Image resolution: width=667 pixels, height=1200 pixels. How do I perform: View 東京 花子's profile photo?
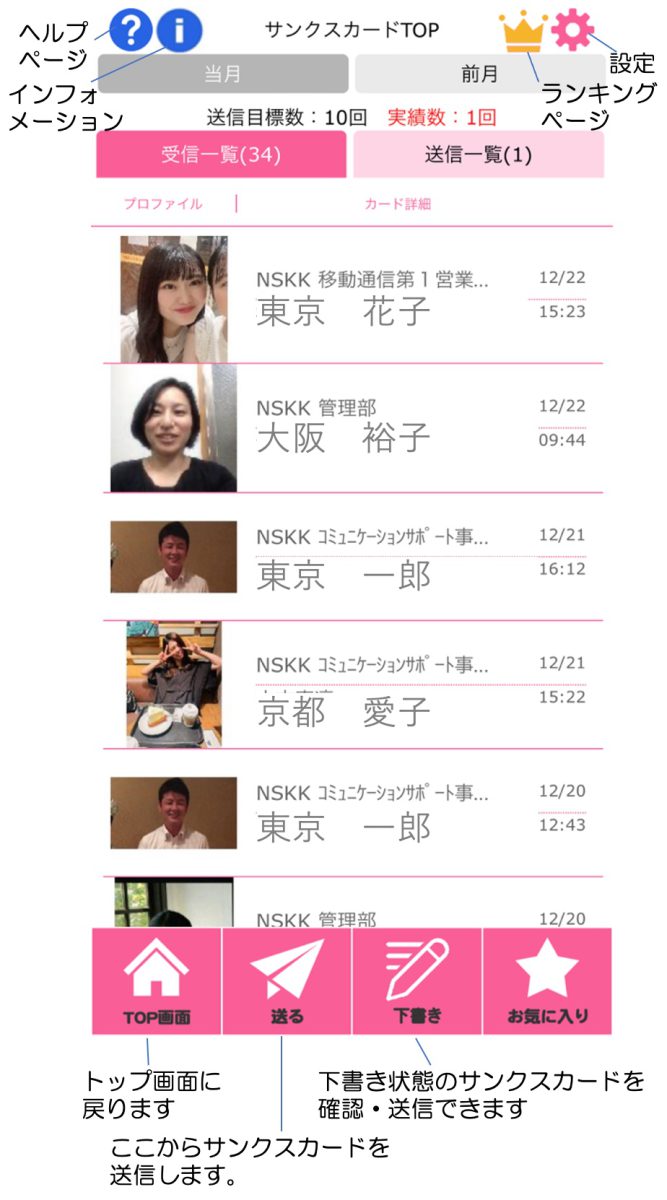point(173,299)
